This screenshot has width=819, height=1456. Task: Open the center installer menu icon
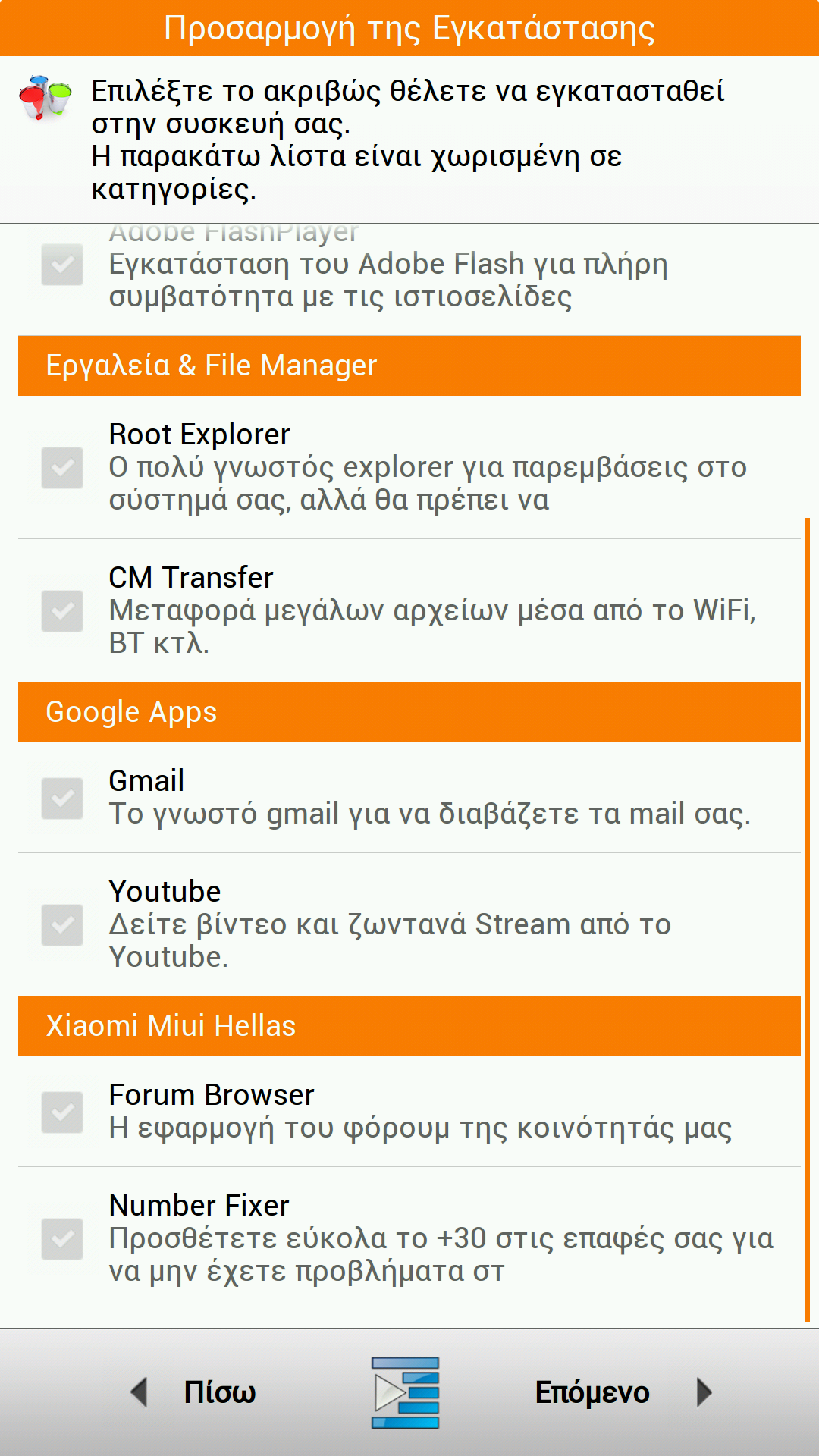(x=405, y=1392)
